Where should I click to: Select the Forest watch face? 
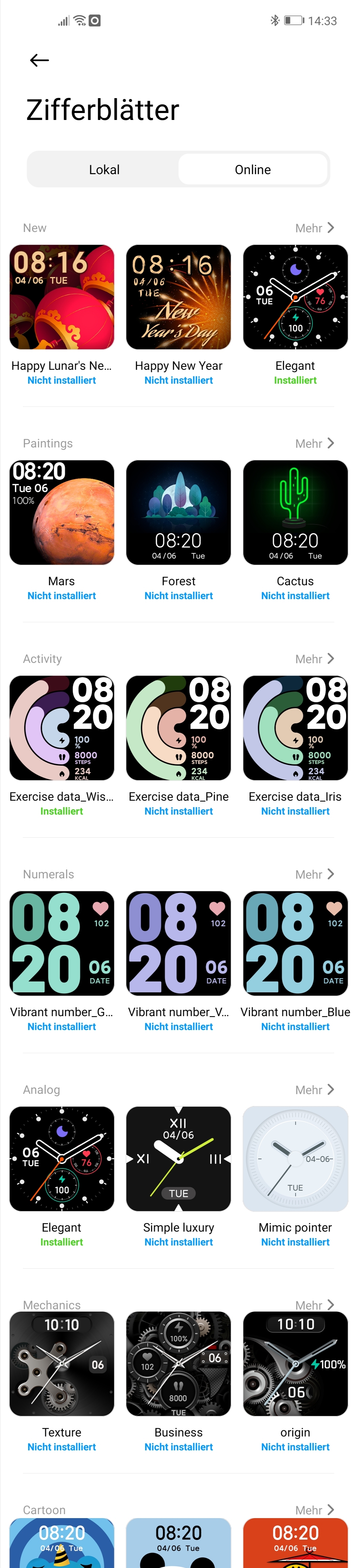178,513
